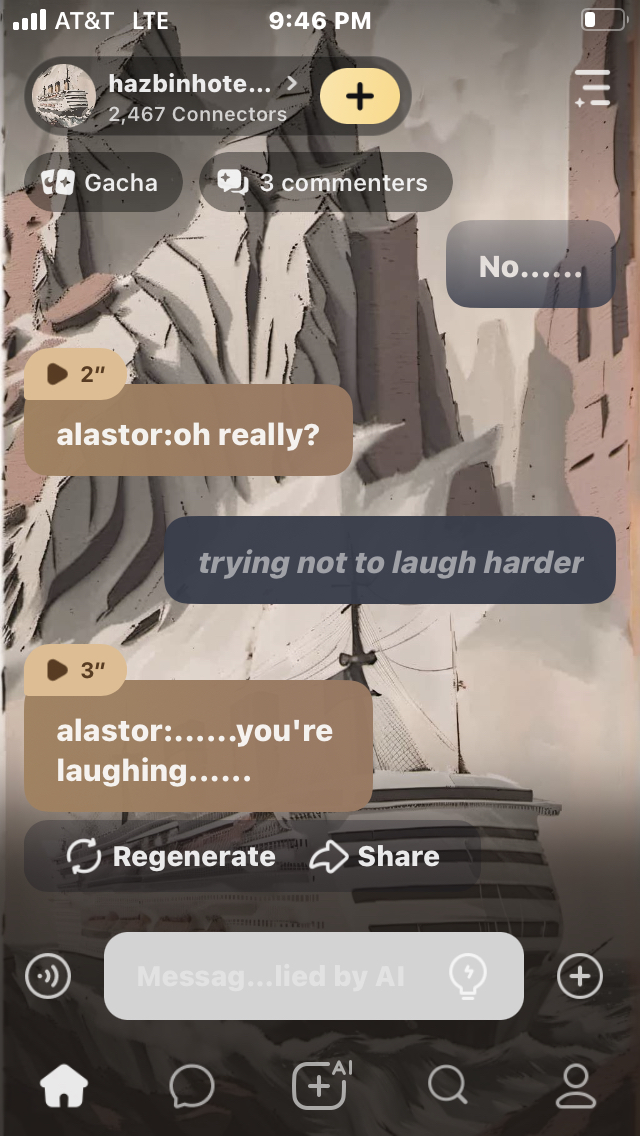Screen dimensions: 640x1136
Task: Open the Gacha chip
Action: click(x=103, y=183)
